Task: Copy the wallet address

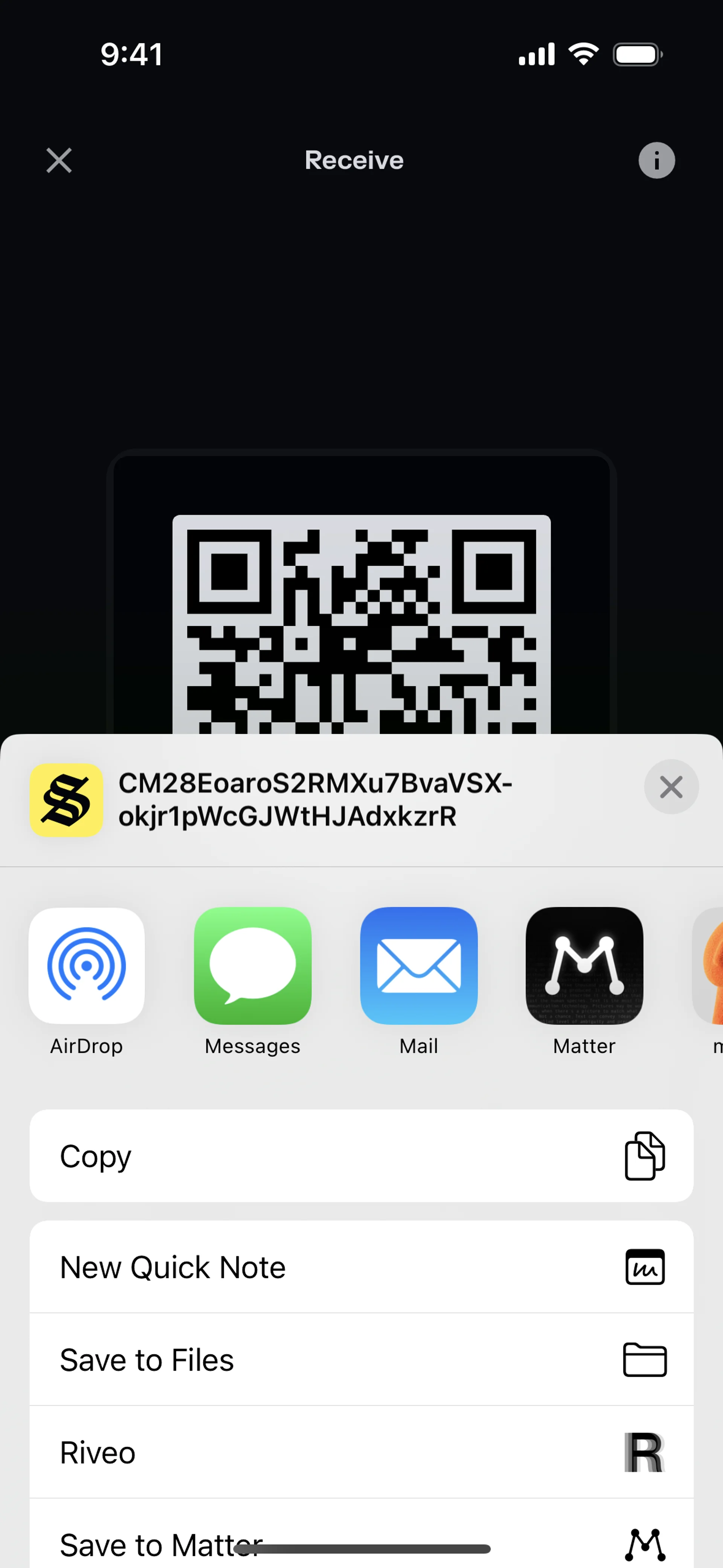Action: (361, 1156)
